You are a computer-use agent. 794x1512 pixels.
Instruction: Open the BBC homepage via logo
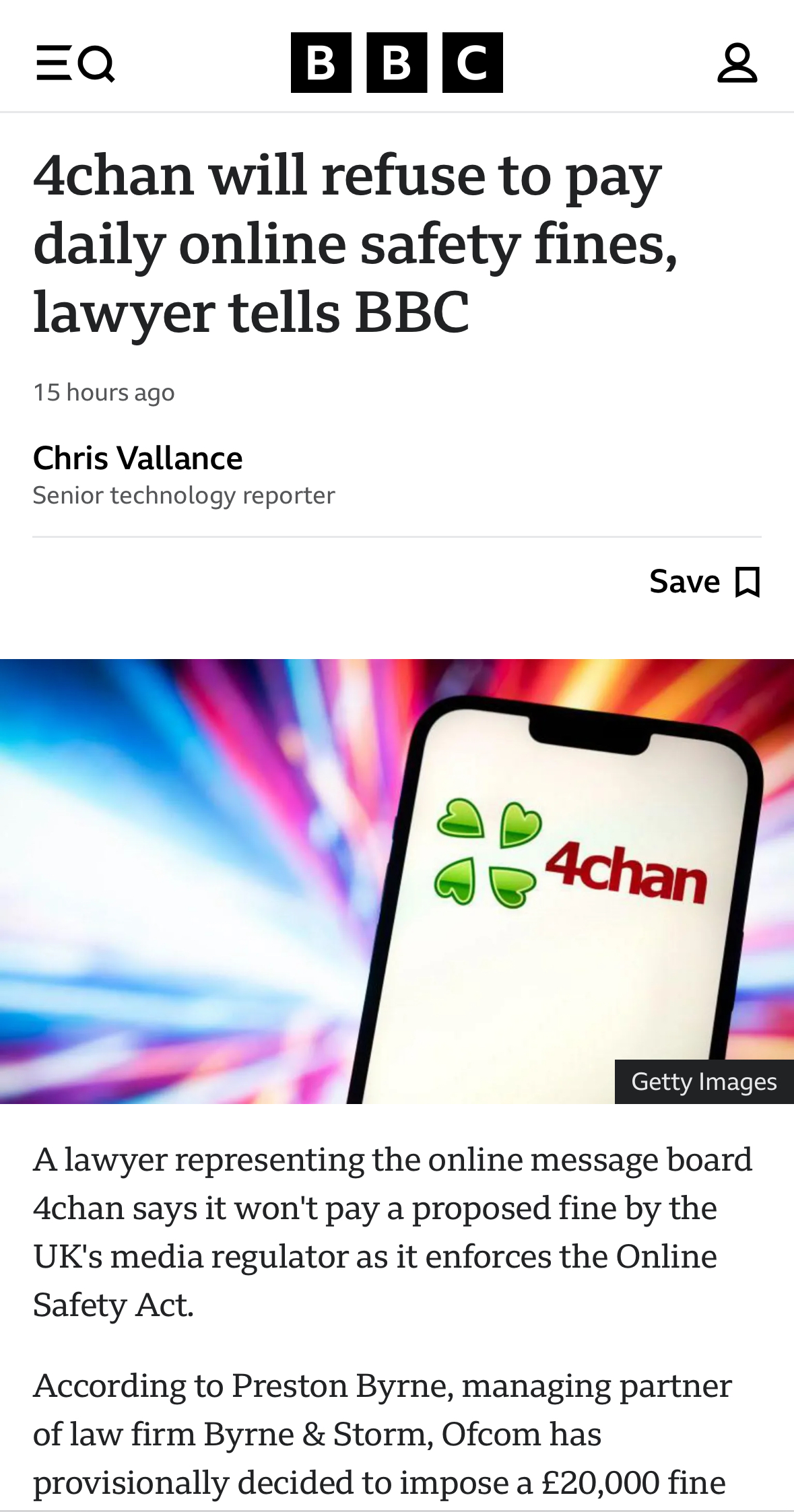point(397,63)
